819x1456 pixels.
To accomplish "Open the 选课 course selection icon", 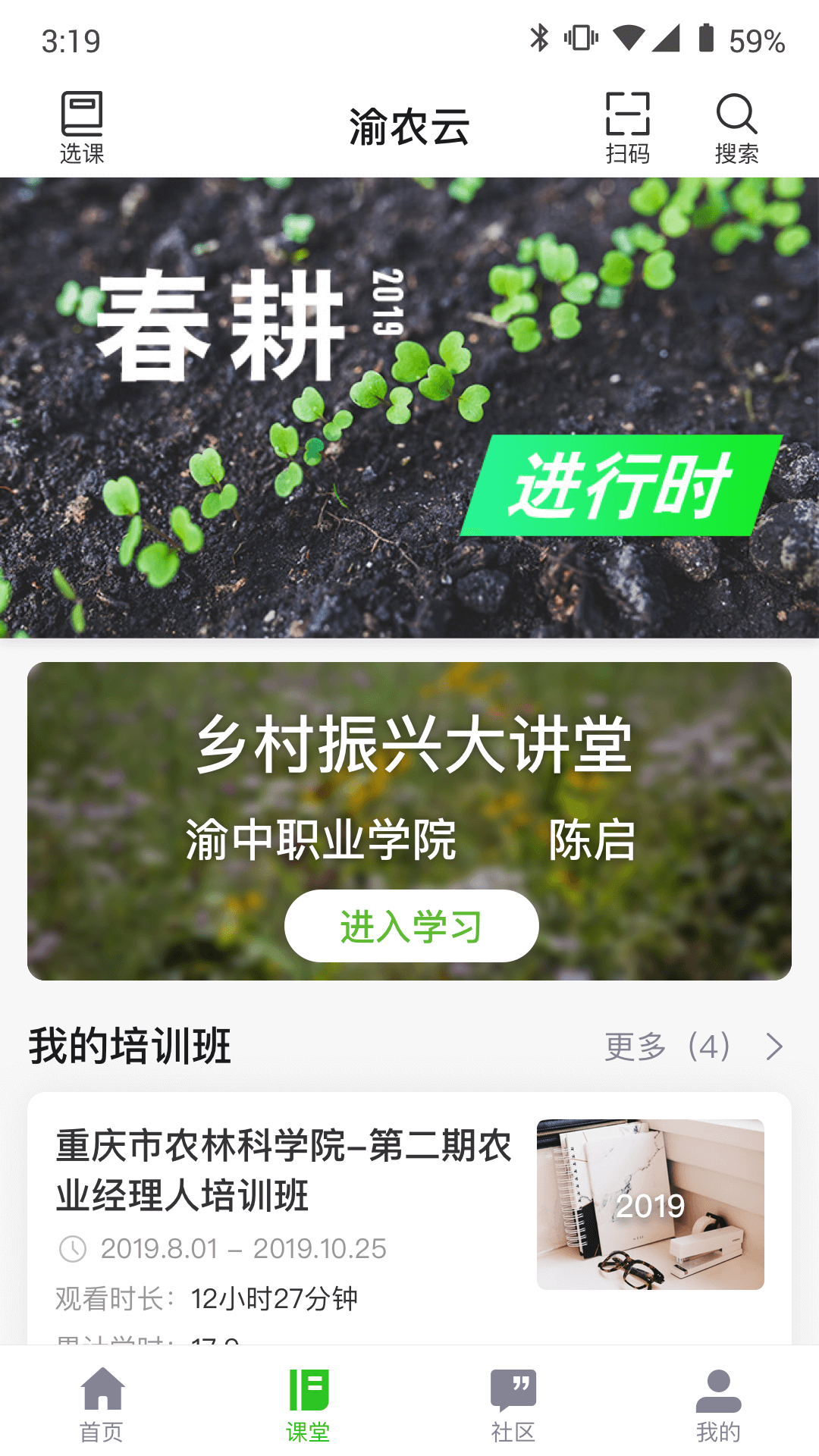I will point(82,127).
